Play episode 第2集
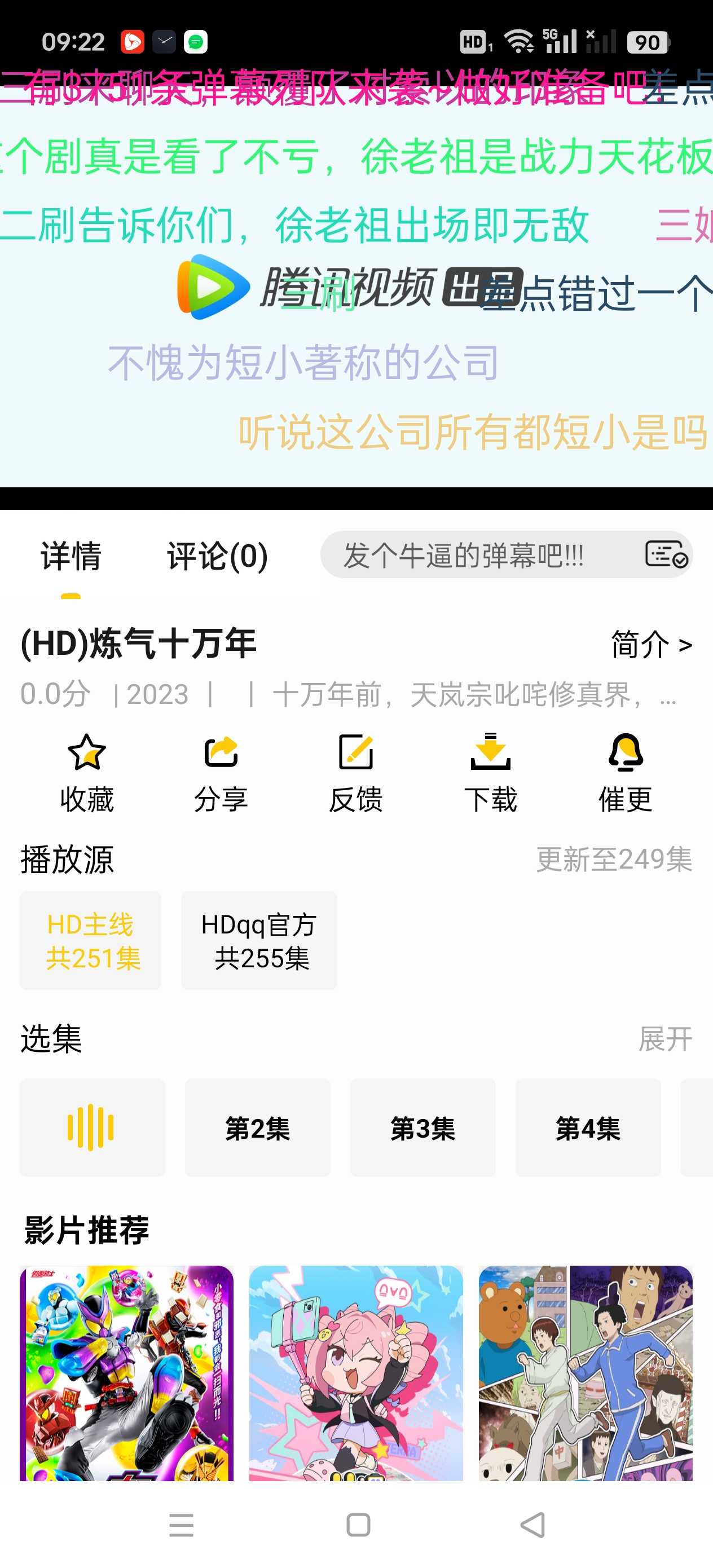The image size is (713, 1568). pos(258,1128)
